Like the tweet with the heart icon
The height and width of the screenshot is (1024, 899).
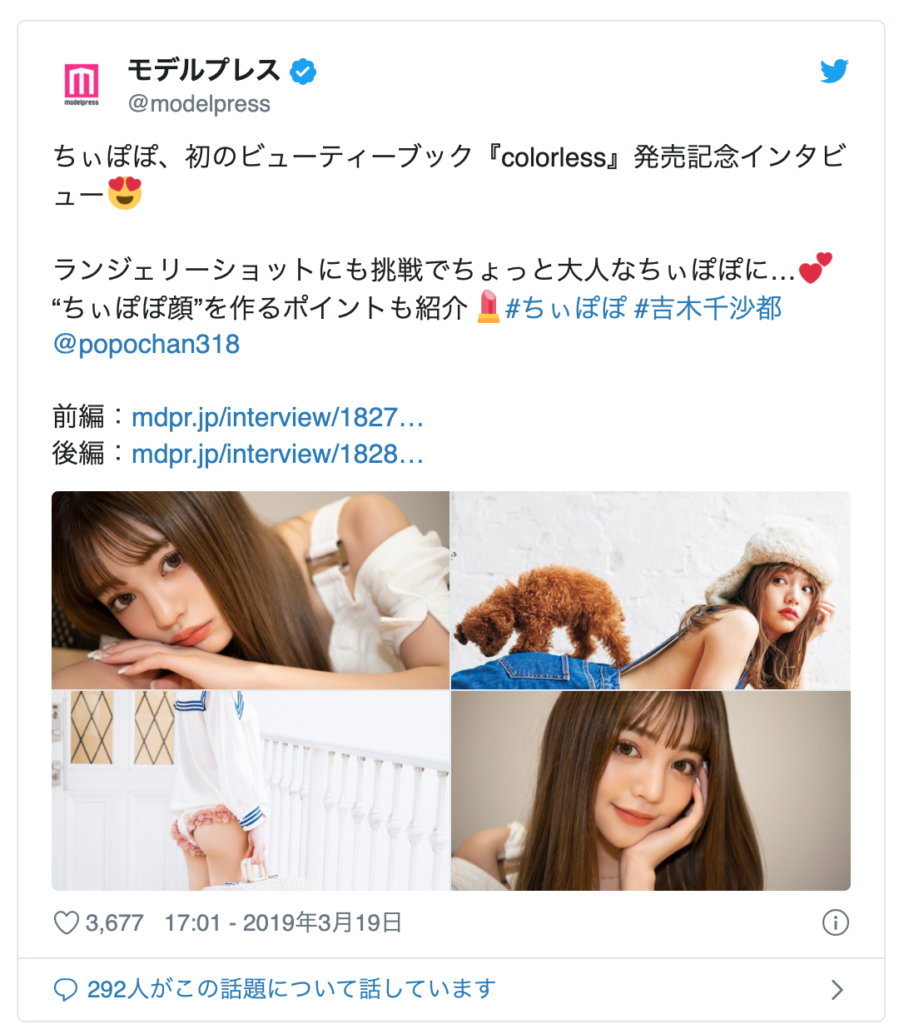(66, 922)
